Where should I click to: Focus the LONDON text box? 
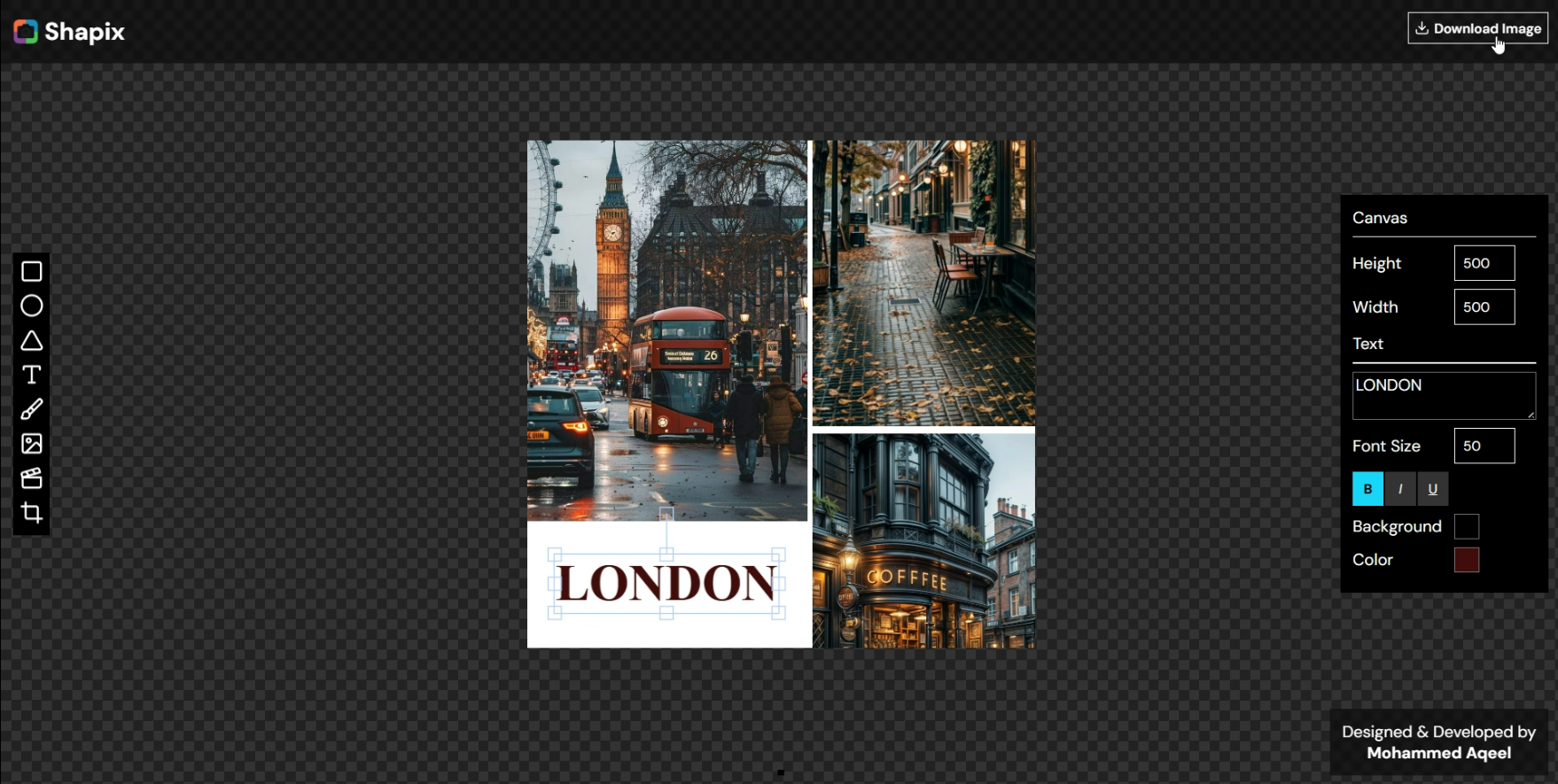(x=1443, y=395)
